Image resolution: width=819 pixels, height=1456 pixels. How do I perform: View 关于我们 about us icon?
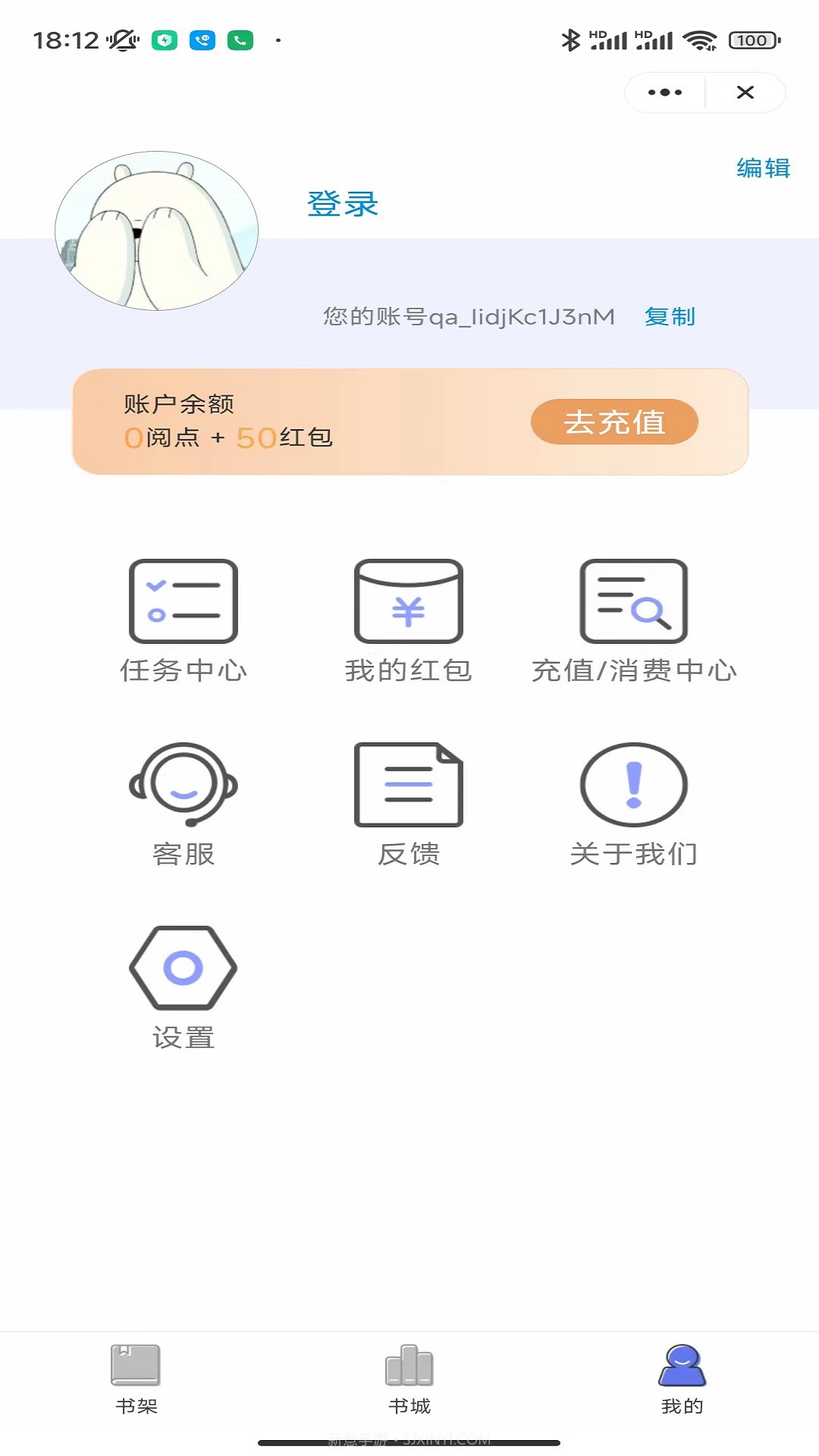(x=634, y=786)
